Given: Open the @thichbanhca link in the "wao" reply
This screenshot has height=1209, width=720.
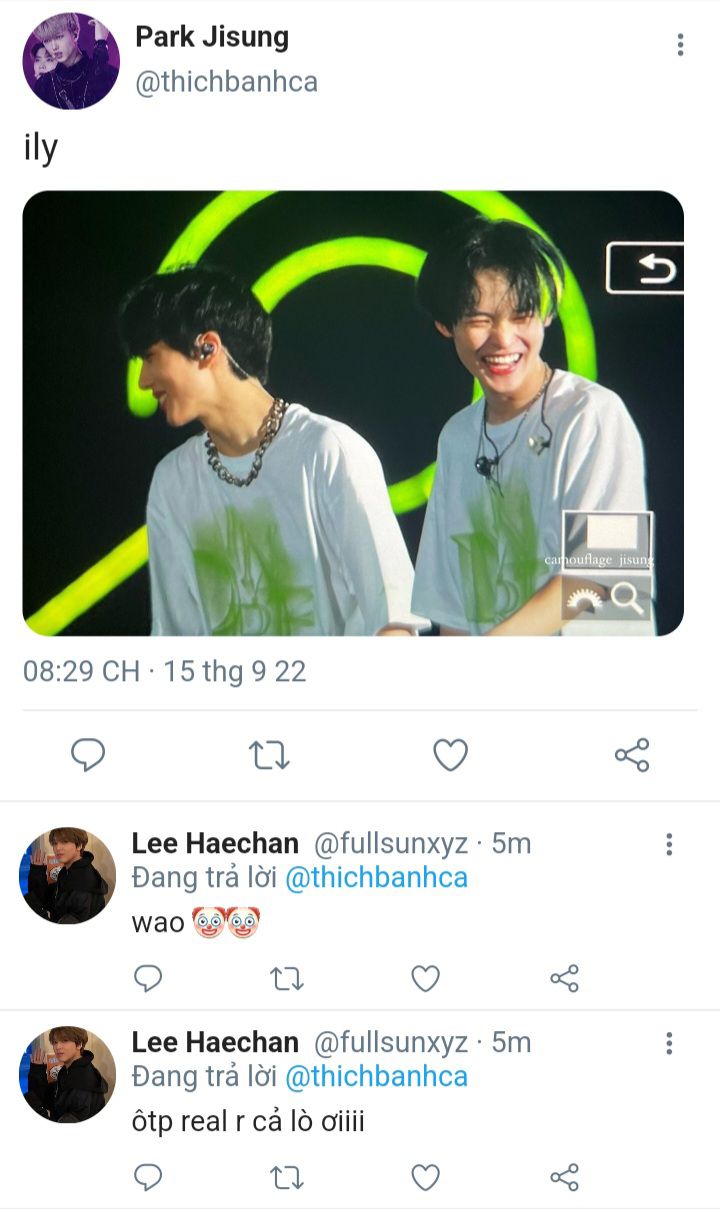Looking at the screenshot, I should (x=376, y=879).
